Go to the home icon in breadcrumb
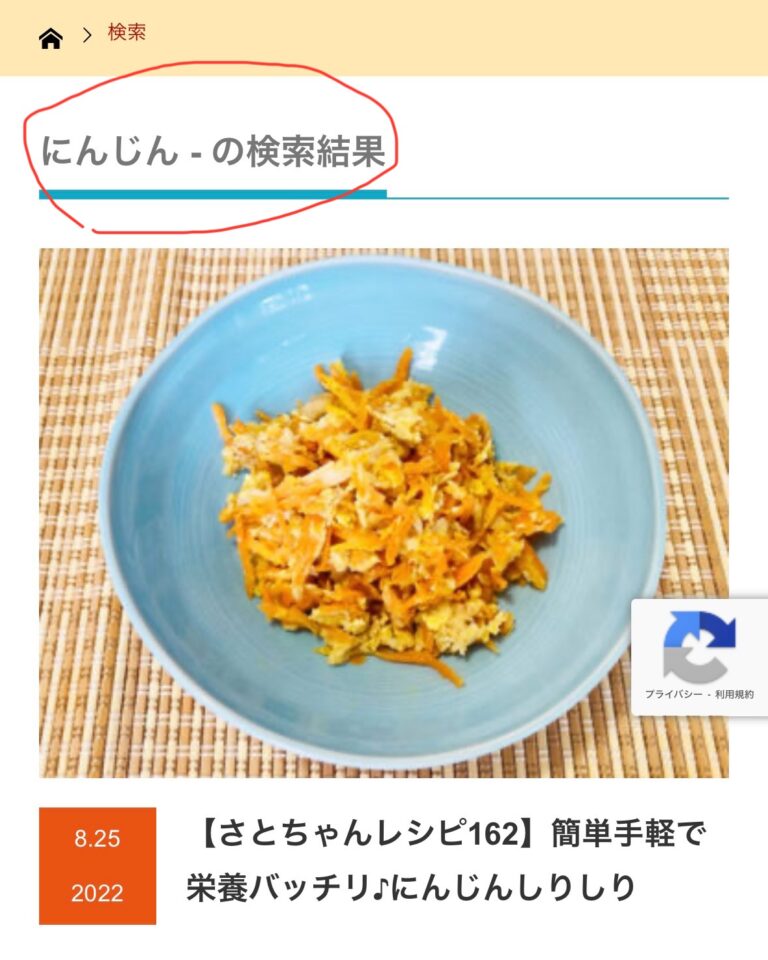The image size is (768, 960). (51, 38)
